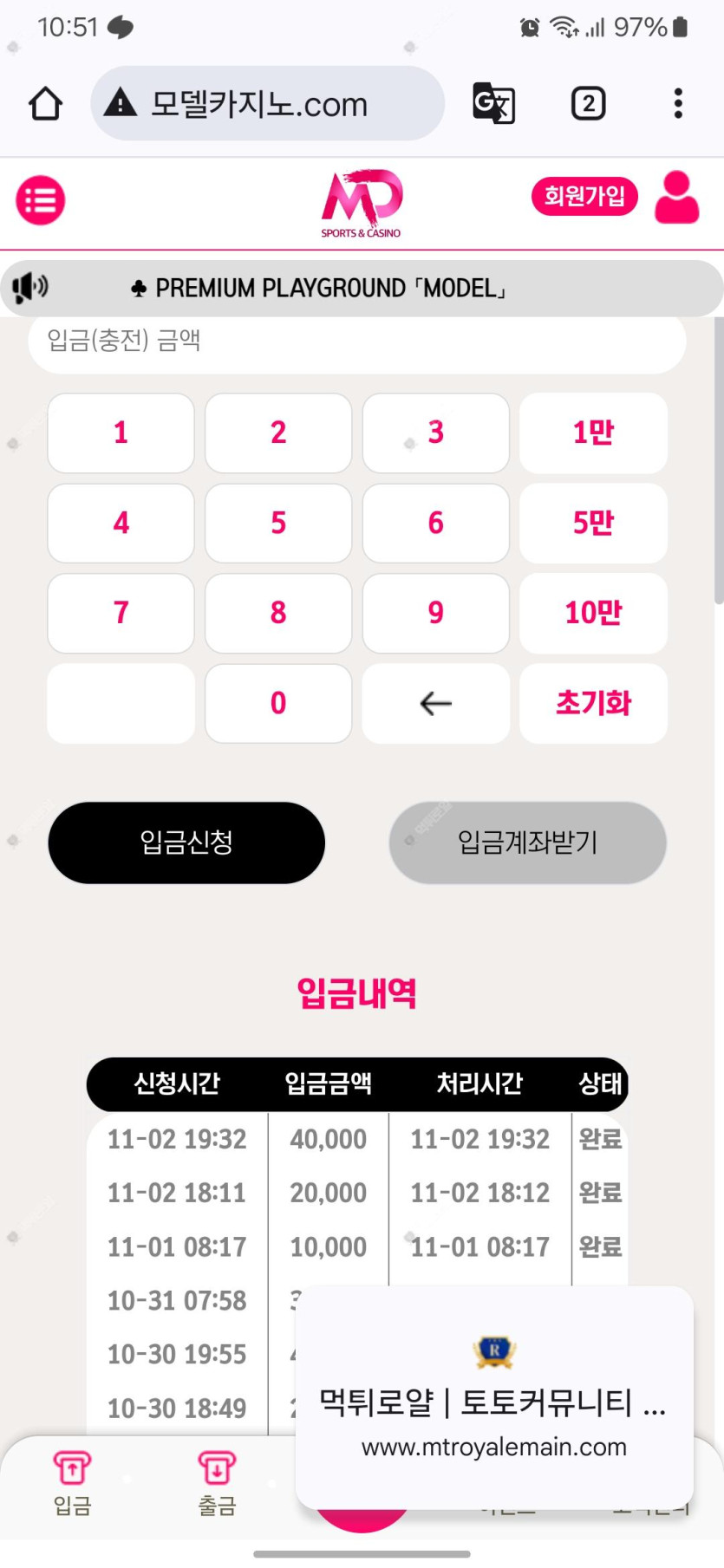The width and height of the screenshot is (724, 1568).
Task: Delete last digit with backspace arrow
Action: [435, 703]
